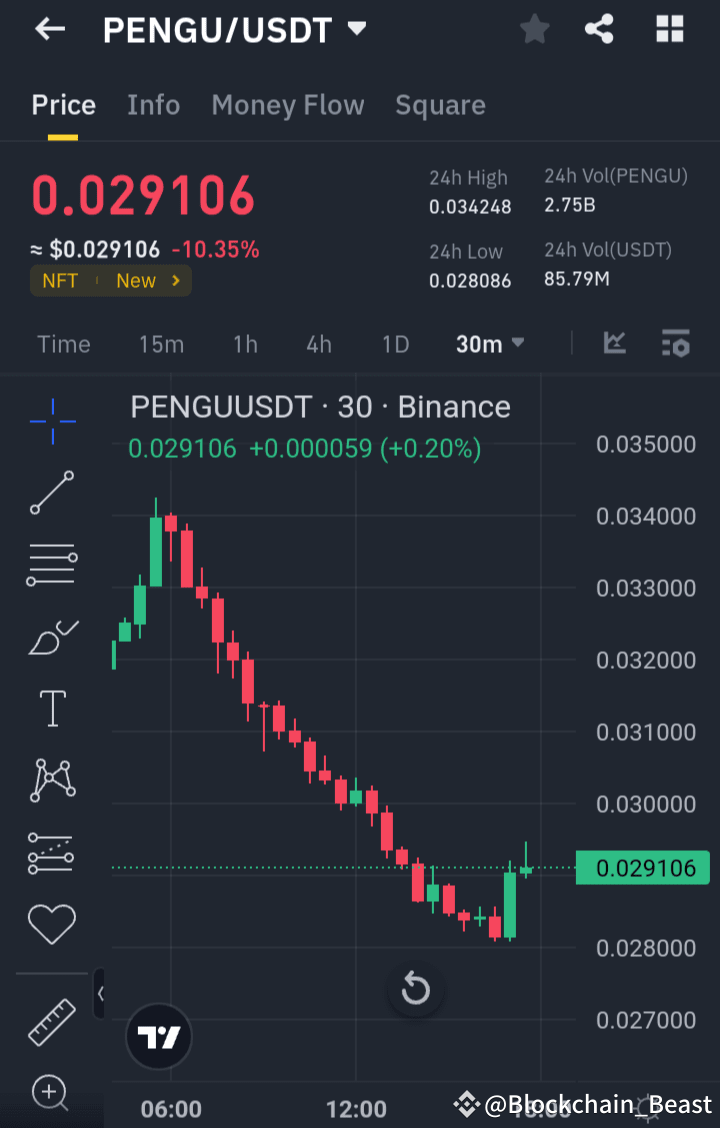The width and height of the screenshot is (720, 1128).
Task: Open the horizontal lines drawing tool
Action: (x=50, y=564)
